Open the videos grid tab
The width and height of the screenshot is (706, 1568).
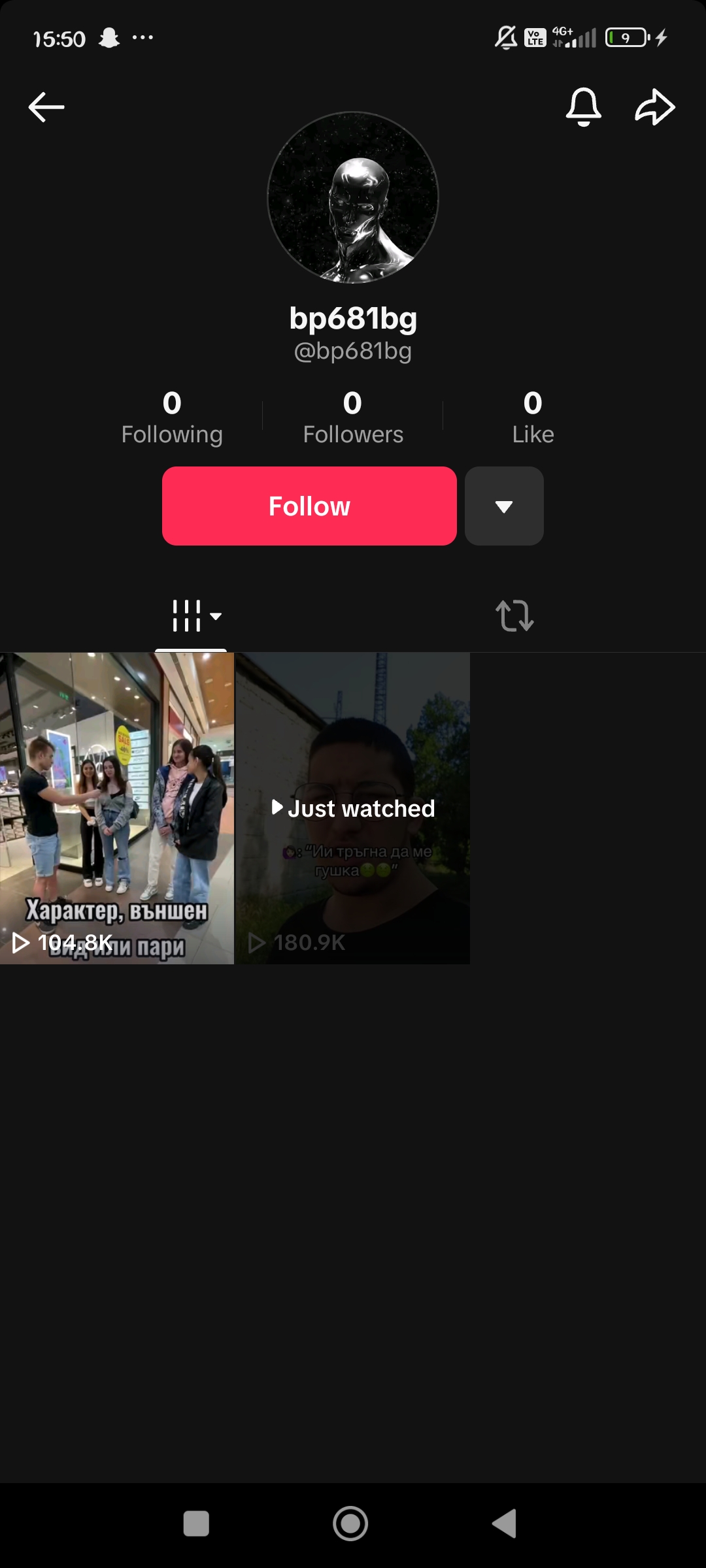coord(191,616)
